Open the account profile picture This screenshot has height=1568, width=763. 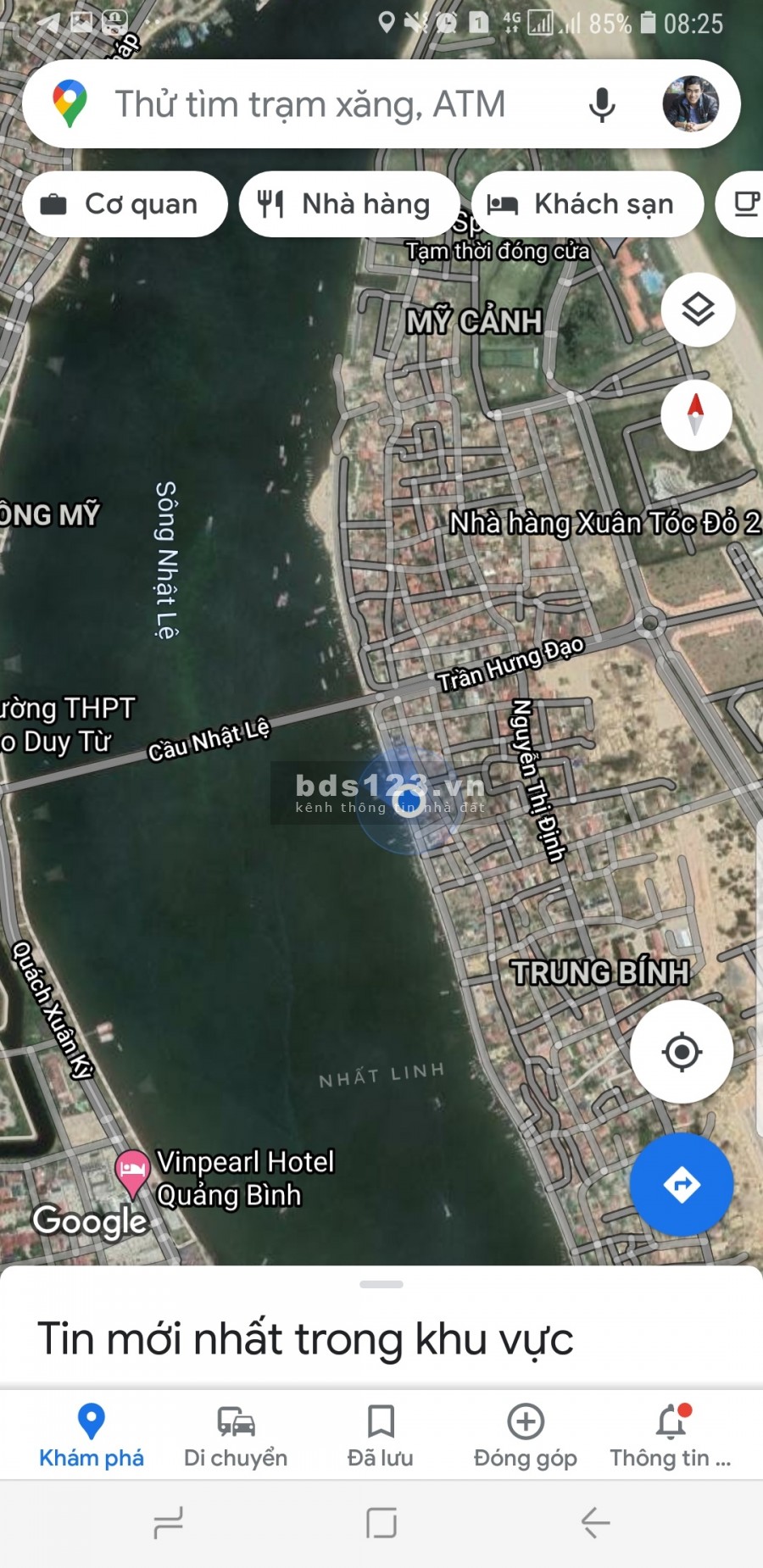pyautogui.click(x=690, y=104)
